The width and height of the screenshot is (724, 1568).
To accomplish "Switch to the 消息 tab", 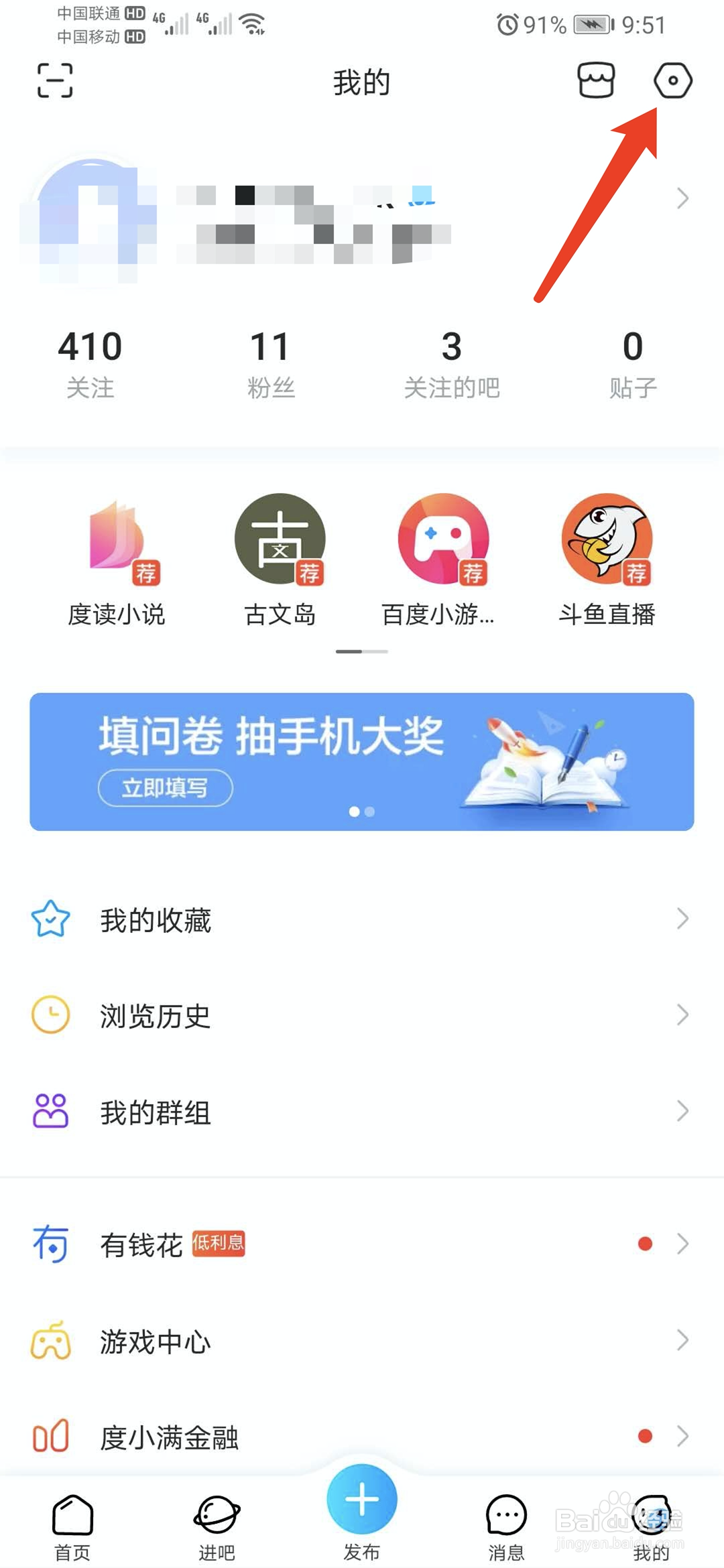I will click(x=506, y=1521).
